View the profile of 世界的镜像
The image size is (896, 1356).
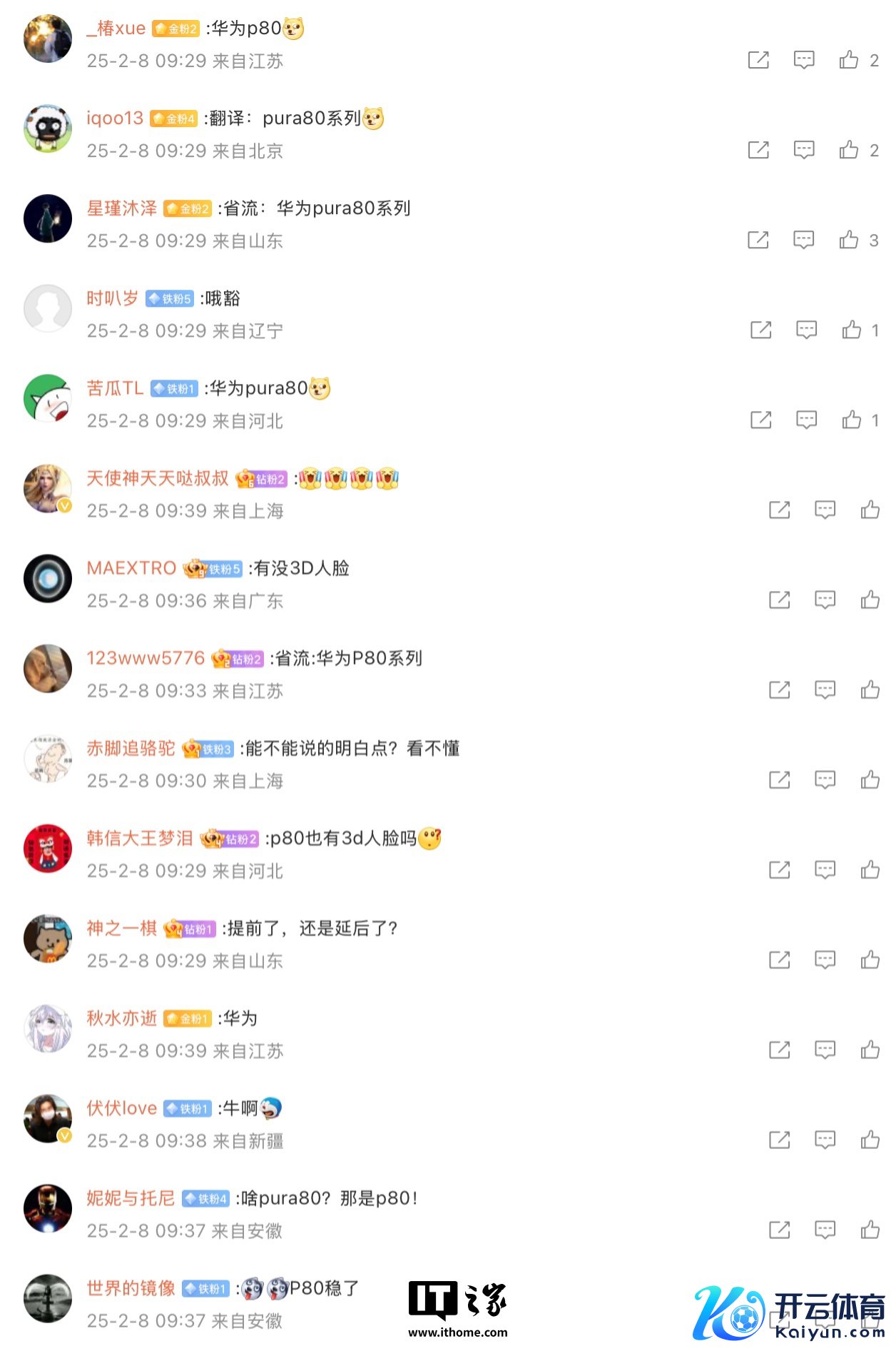pos(131,1288)
